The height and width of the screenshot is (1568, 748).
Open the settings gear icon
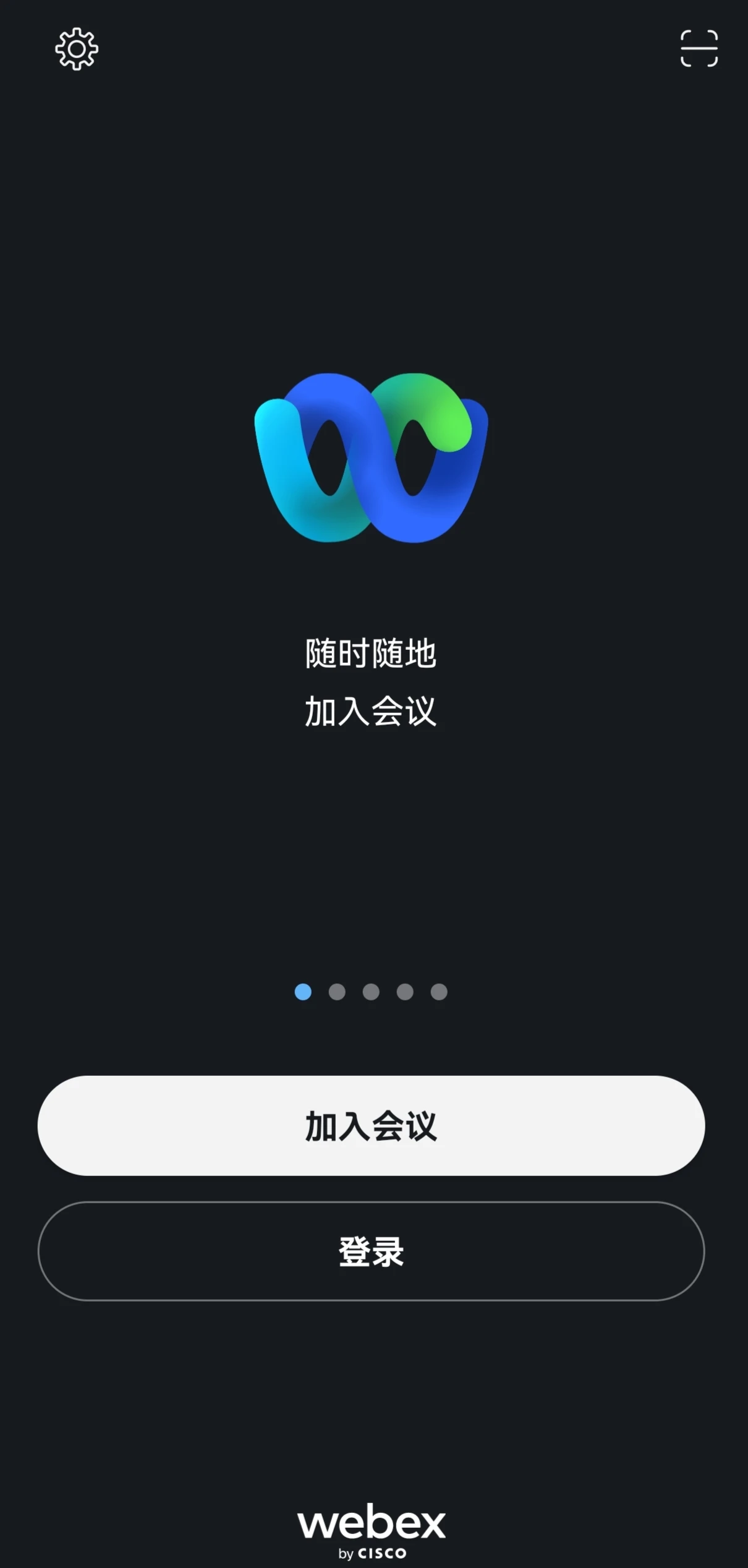pyautogui.click(x=77, y=49)
